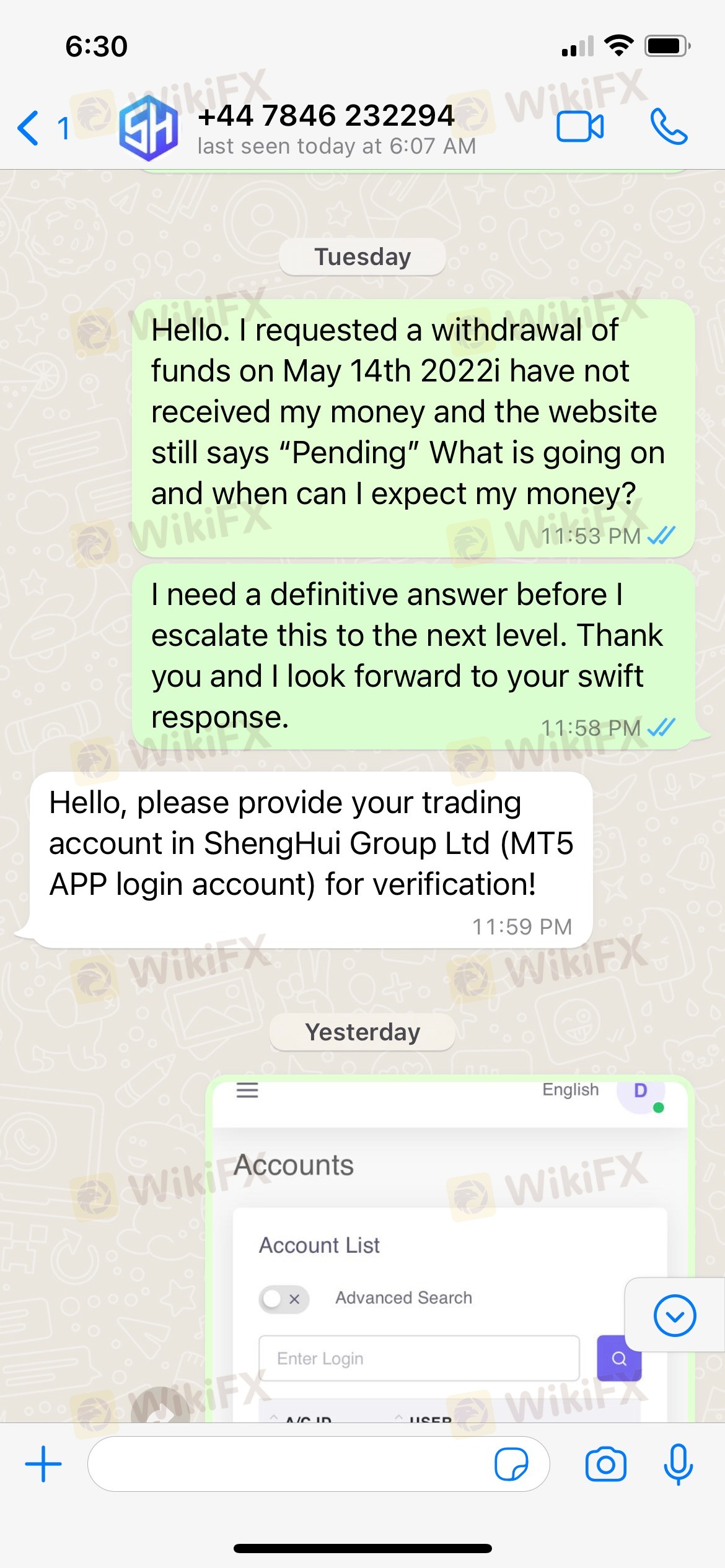Open the attachment plus menu
Screen dimensions: 725x1568
pyautogui.click(x=43, y=1464)
